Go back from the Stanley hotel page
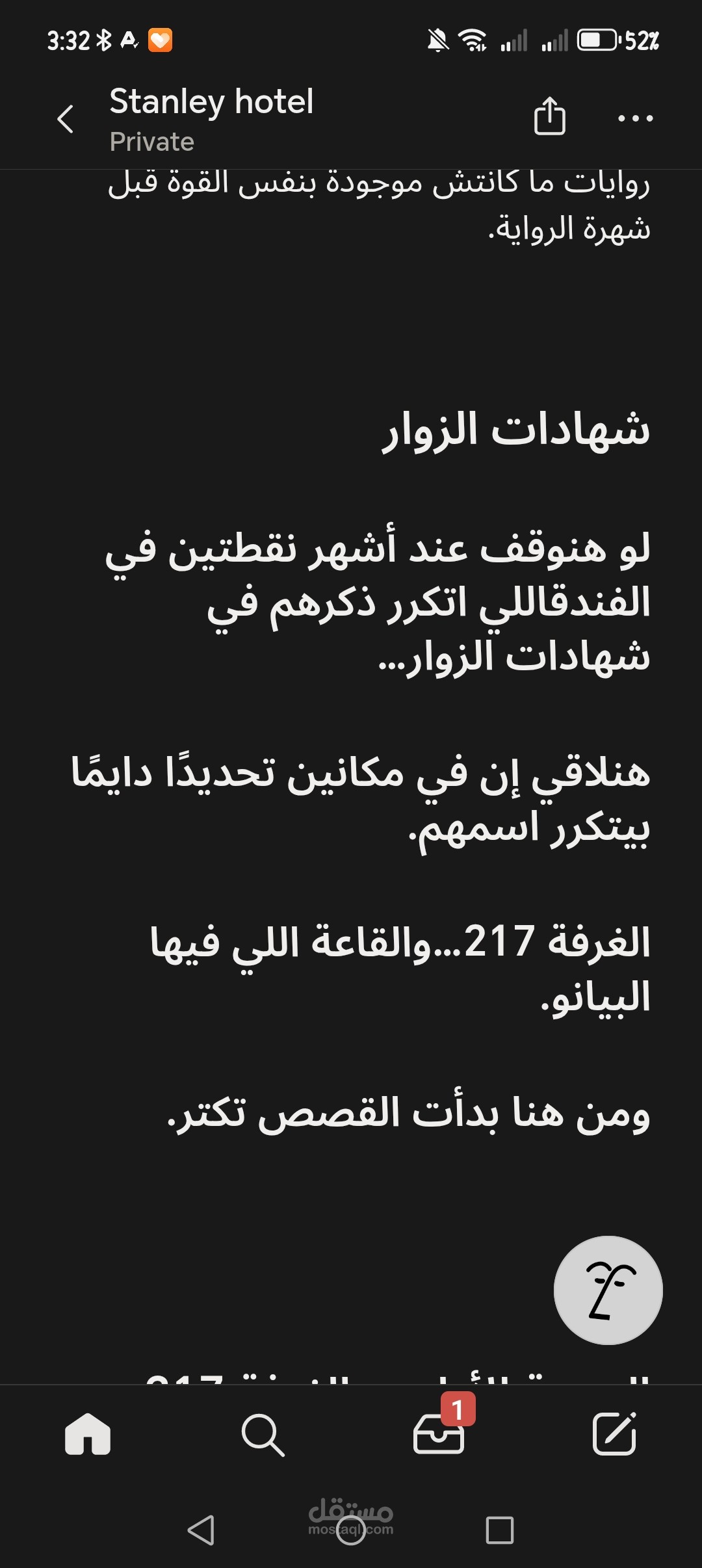Viewport: 702px width, 1568px height. (65, 119)
